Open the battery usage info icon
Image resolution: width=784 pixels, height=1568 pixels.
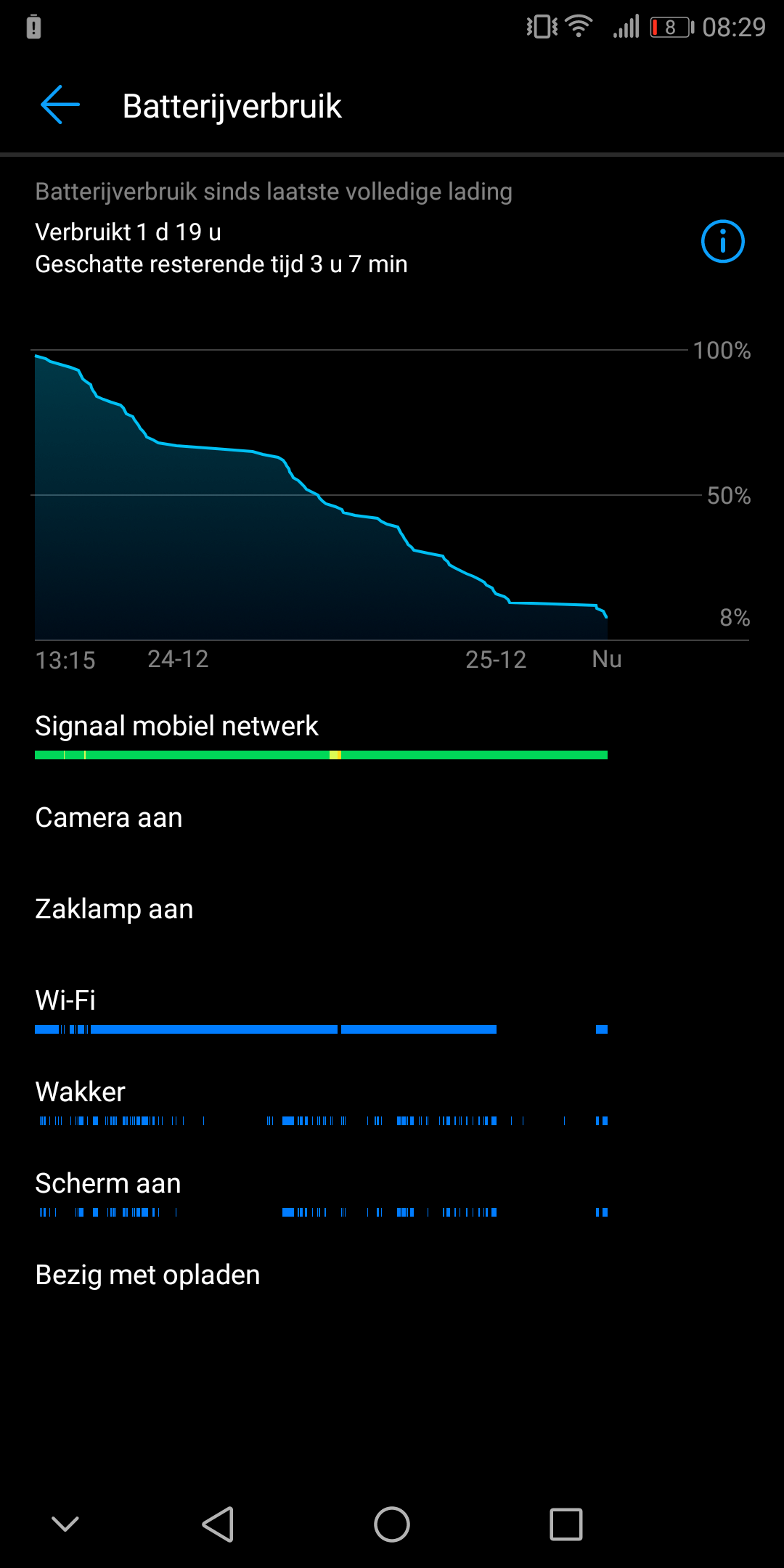(x=722, y=241)
